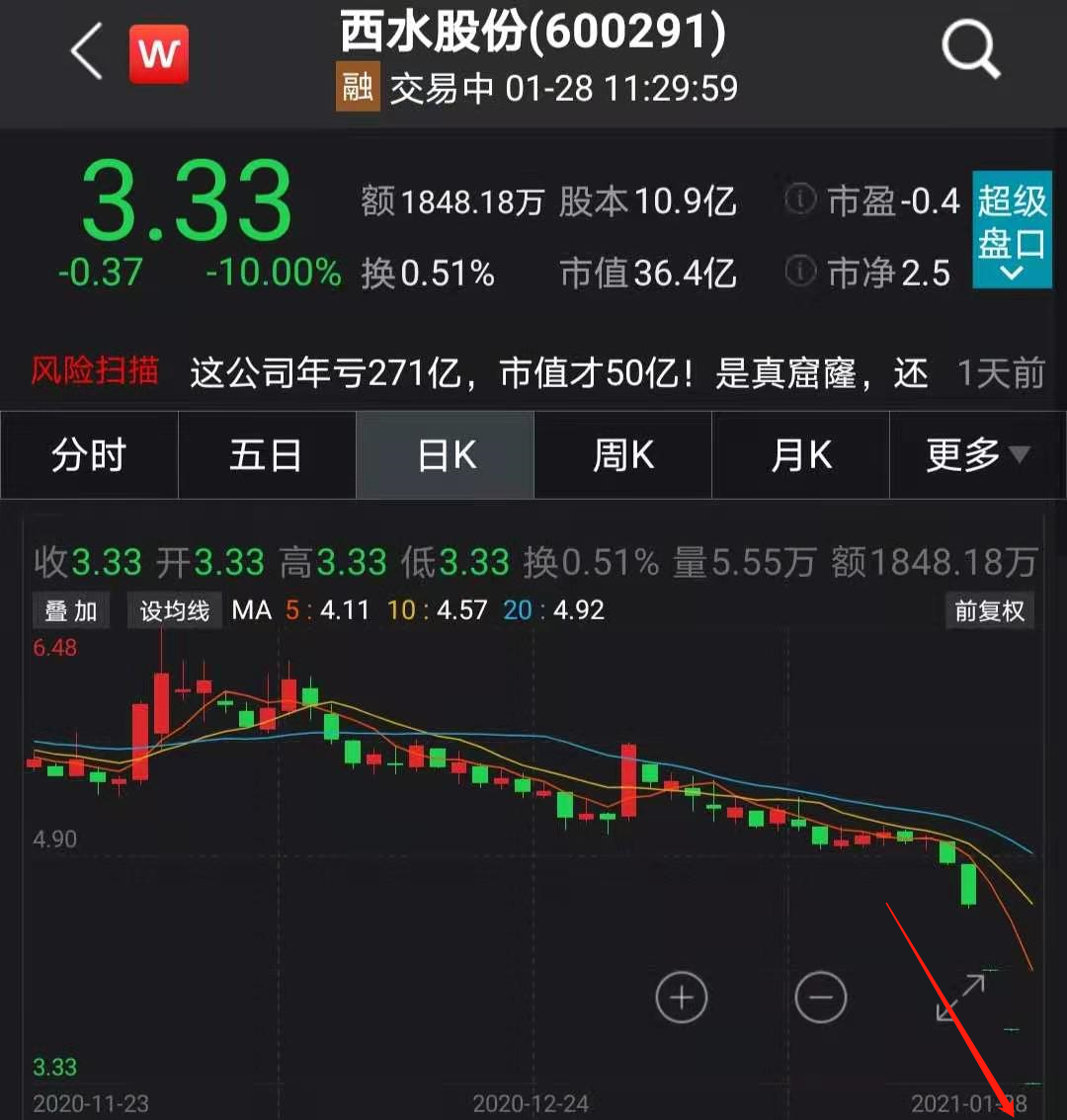This screenshot has width=1067, height=1120.
Task: Switch to the 周K chart tab
Action: coord(622,455)
